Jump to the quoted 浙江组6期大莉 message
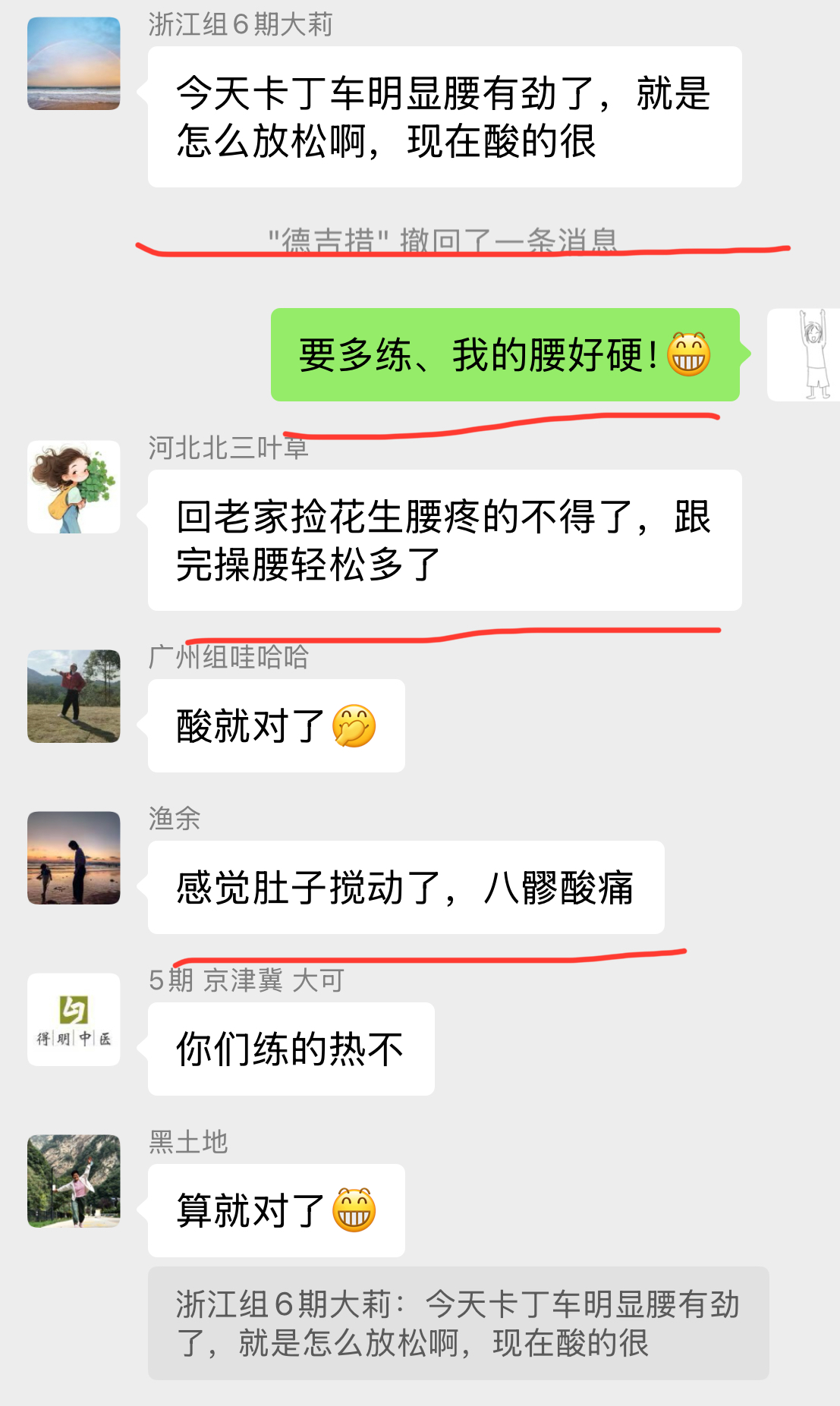This screenshot has width=840, height=1406. (458, 1323)
